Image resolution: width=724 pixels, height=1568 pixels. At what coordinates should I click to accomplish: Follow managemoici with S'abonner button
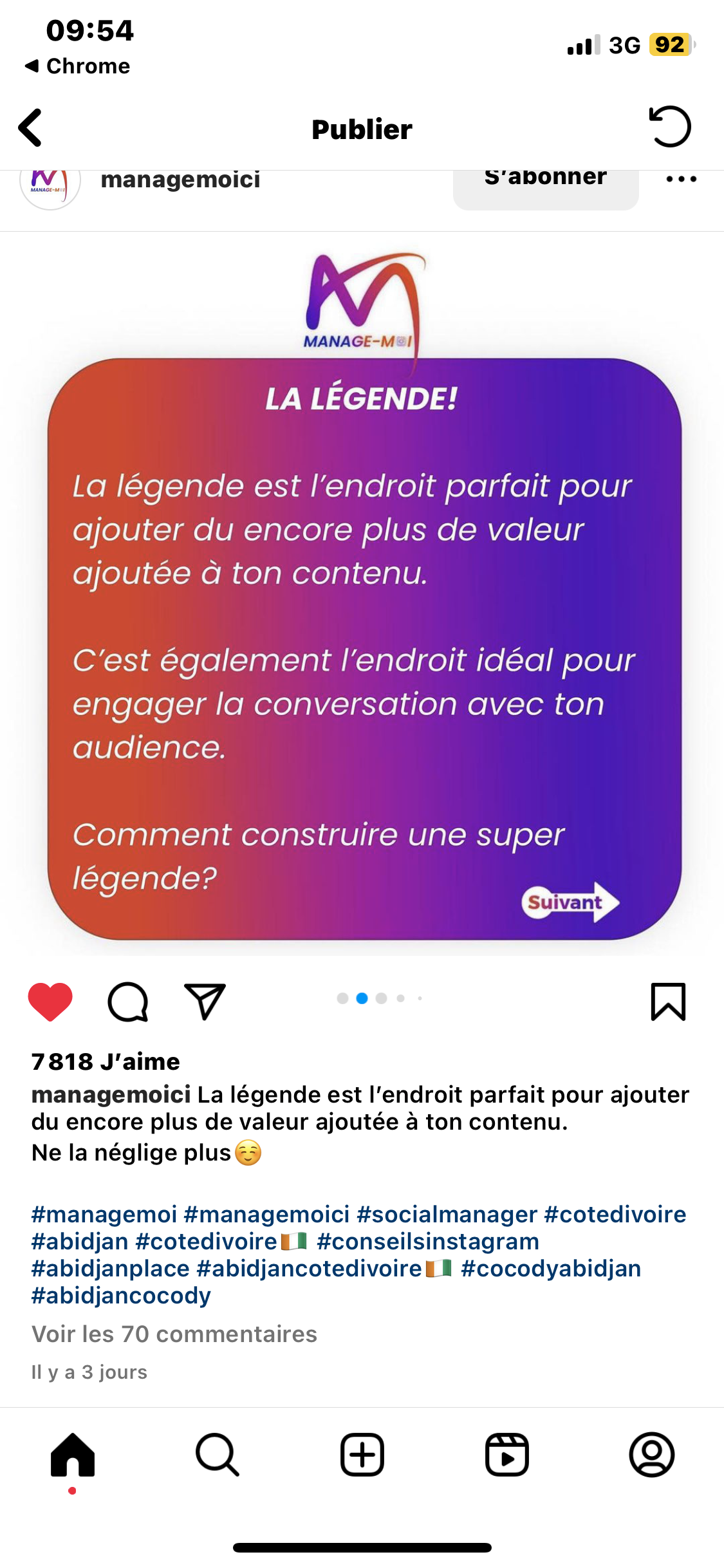tap(546, 187)
